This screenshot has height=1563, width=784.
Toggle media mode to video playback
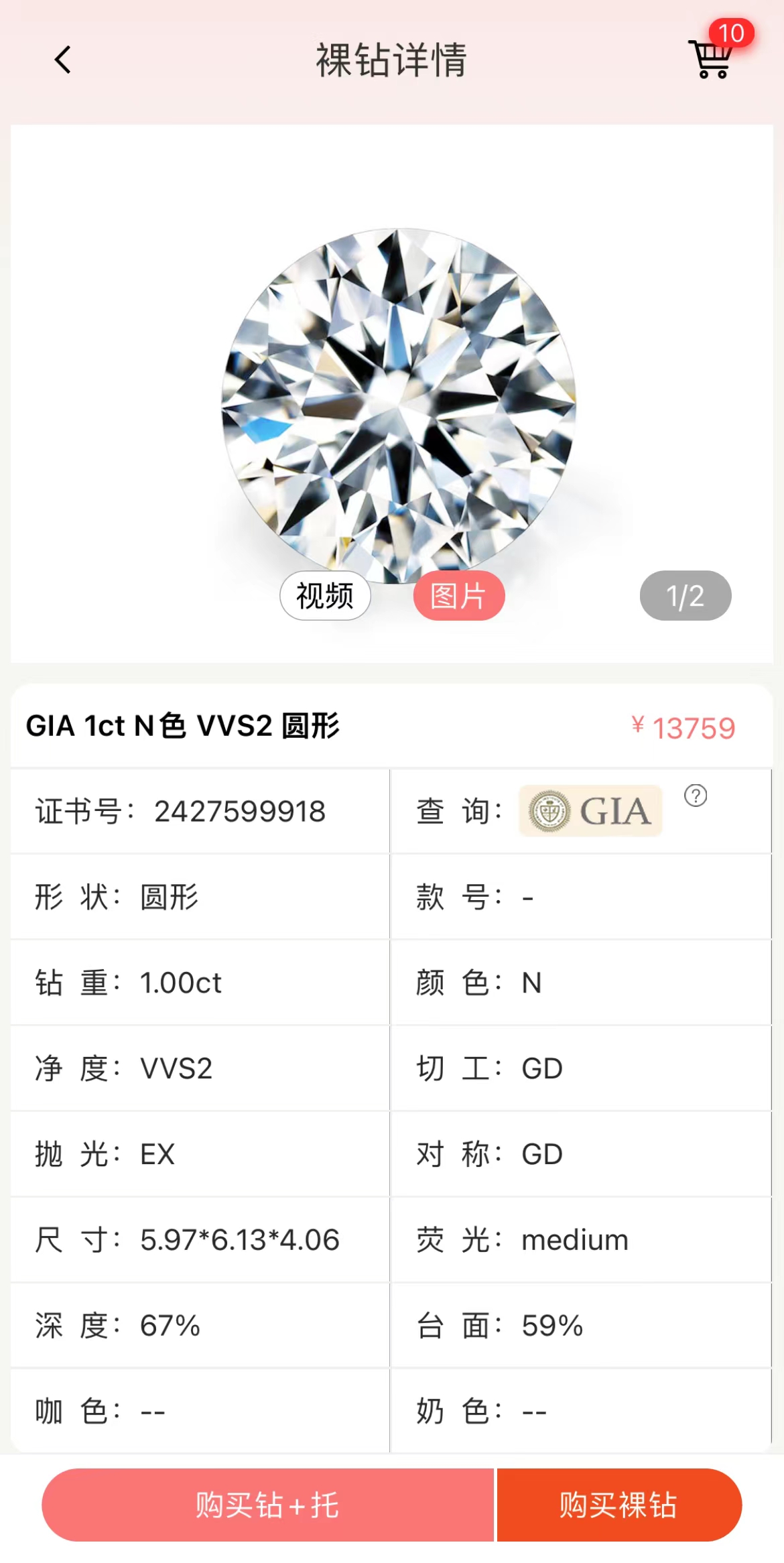coord(325,596)
